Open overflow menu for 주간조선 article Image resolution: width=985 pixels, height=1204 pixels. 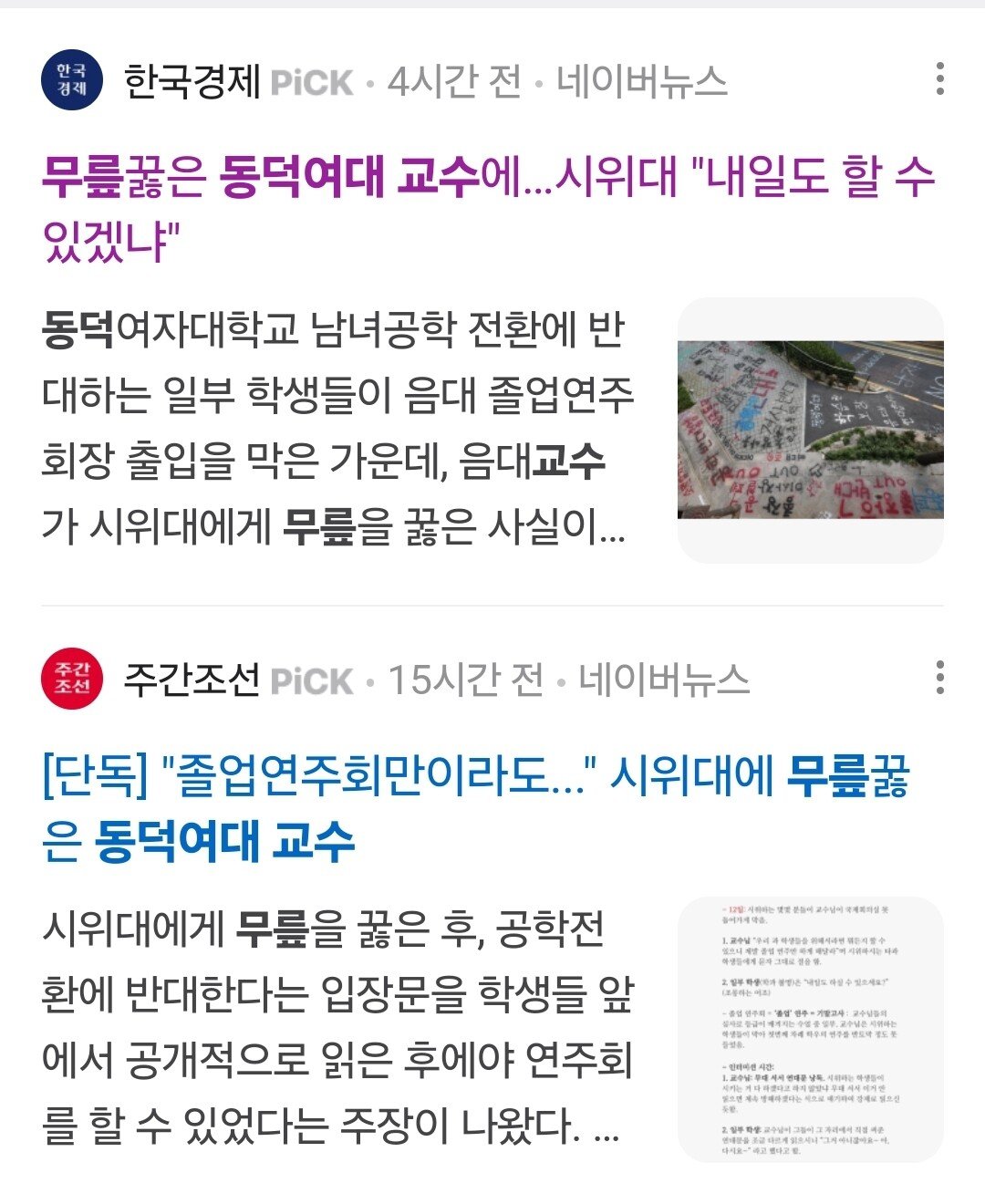[939, 678]
